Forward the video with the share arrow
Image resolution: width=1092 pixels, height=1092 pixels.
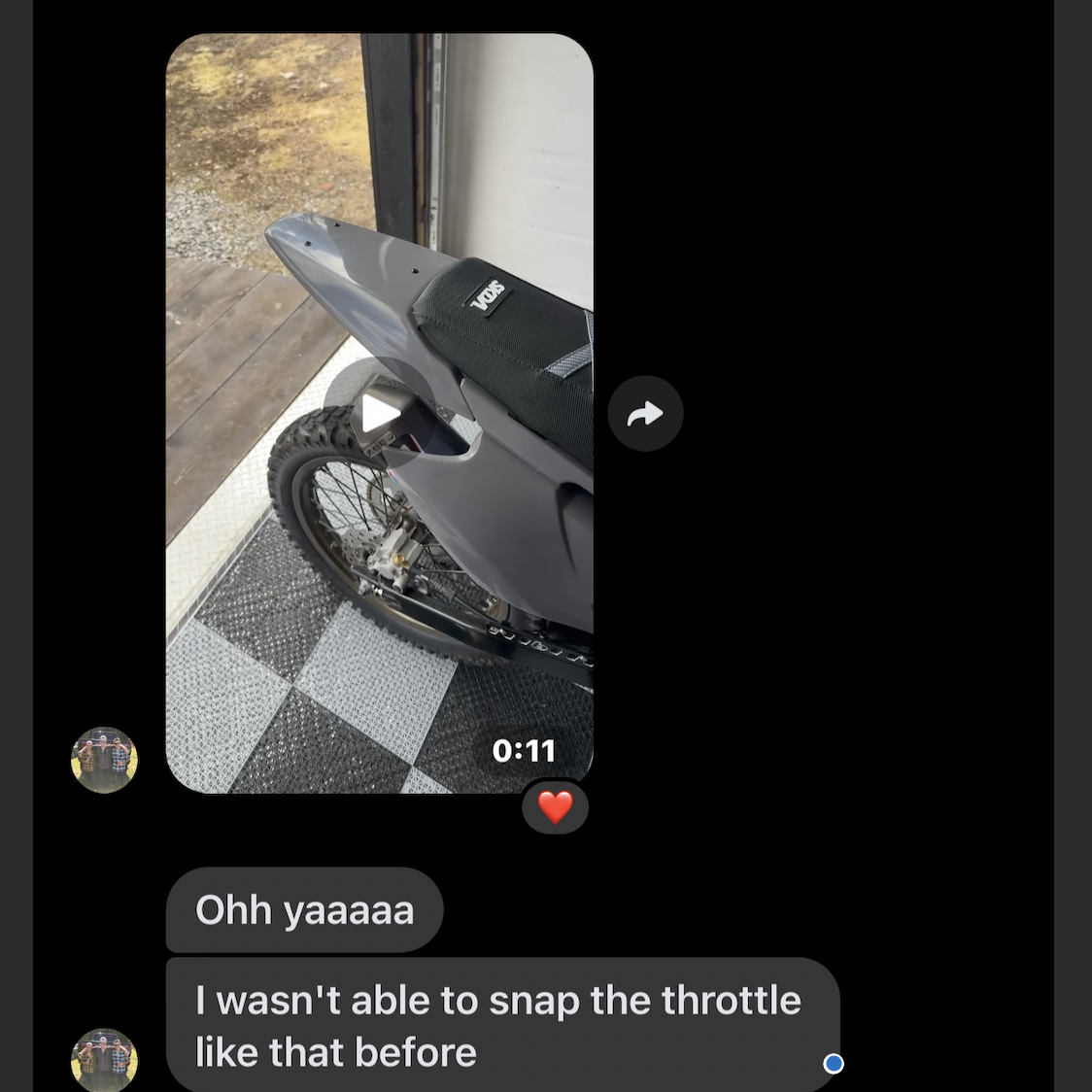coord(645,414)
